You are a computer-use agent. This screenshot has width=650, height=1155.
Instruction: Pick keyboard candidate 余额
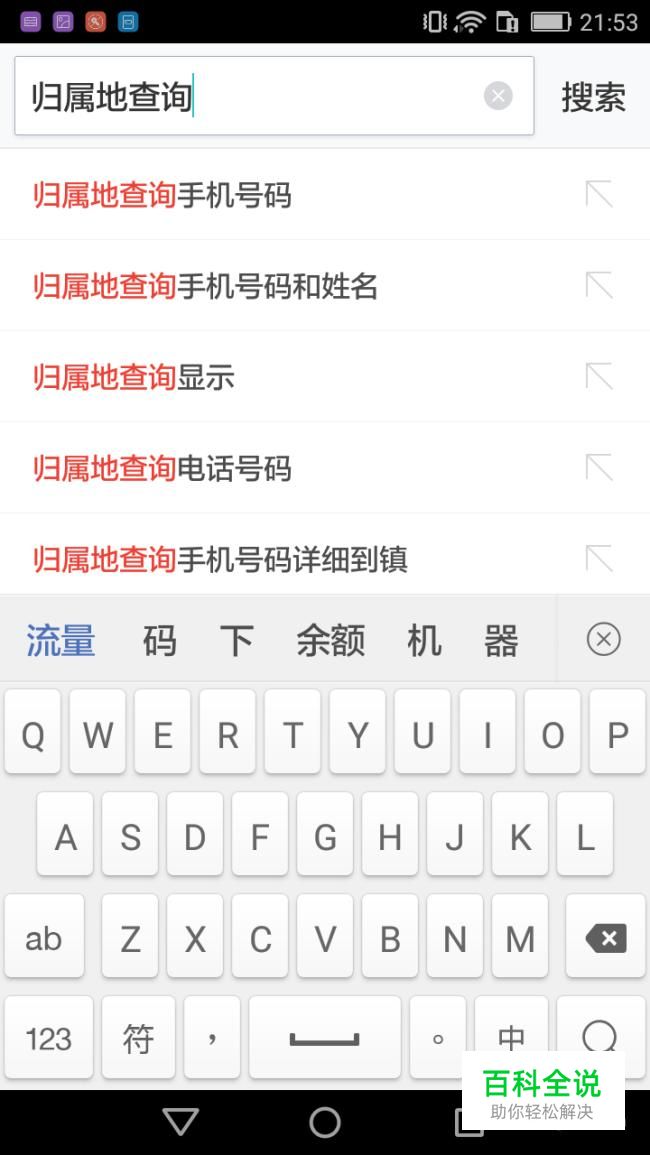[330, 640]
